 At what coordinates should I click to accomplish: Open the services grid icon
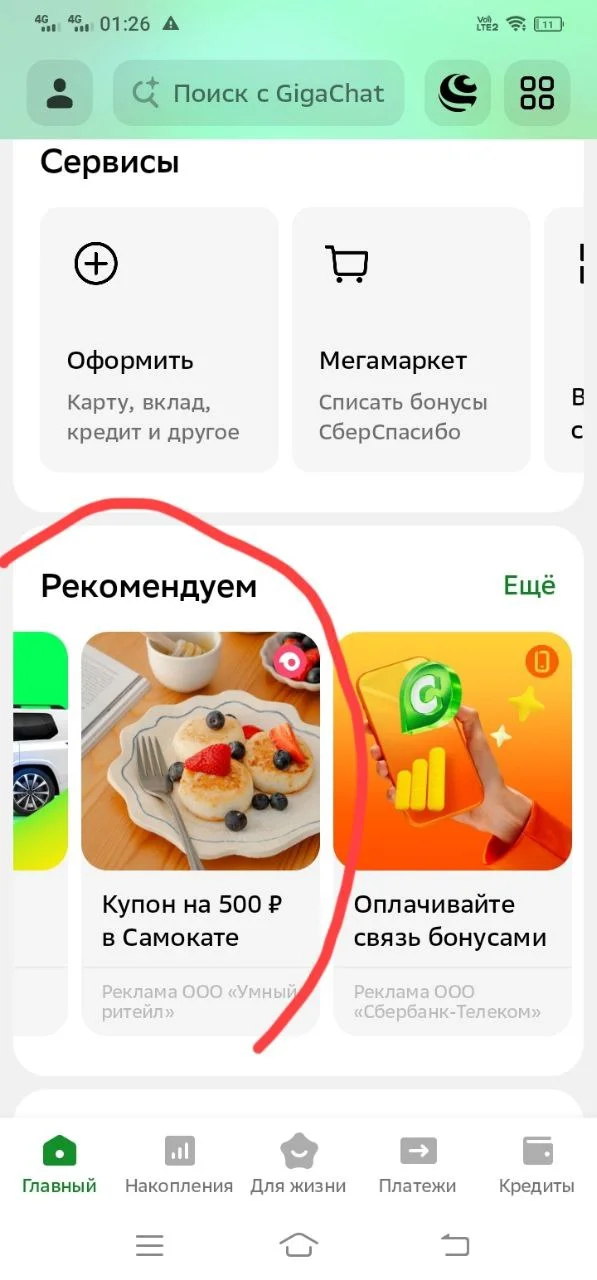pos(537,93)
